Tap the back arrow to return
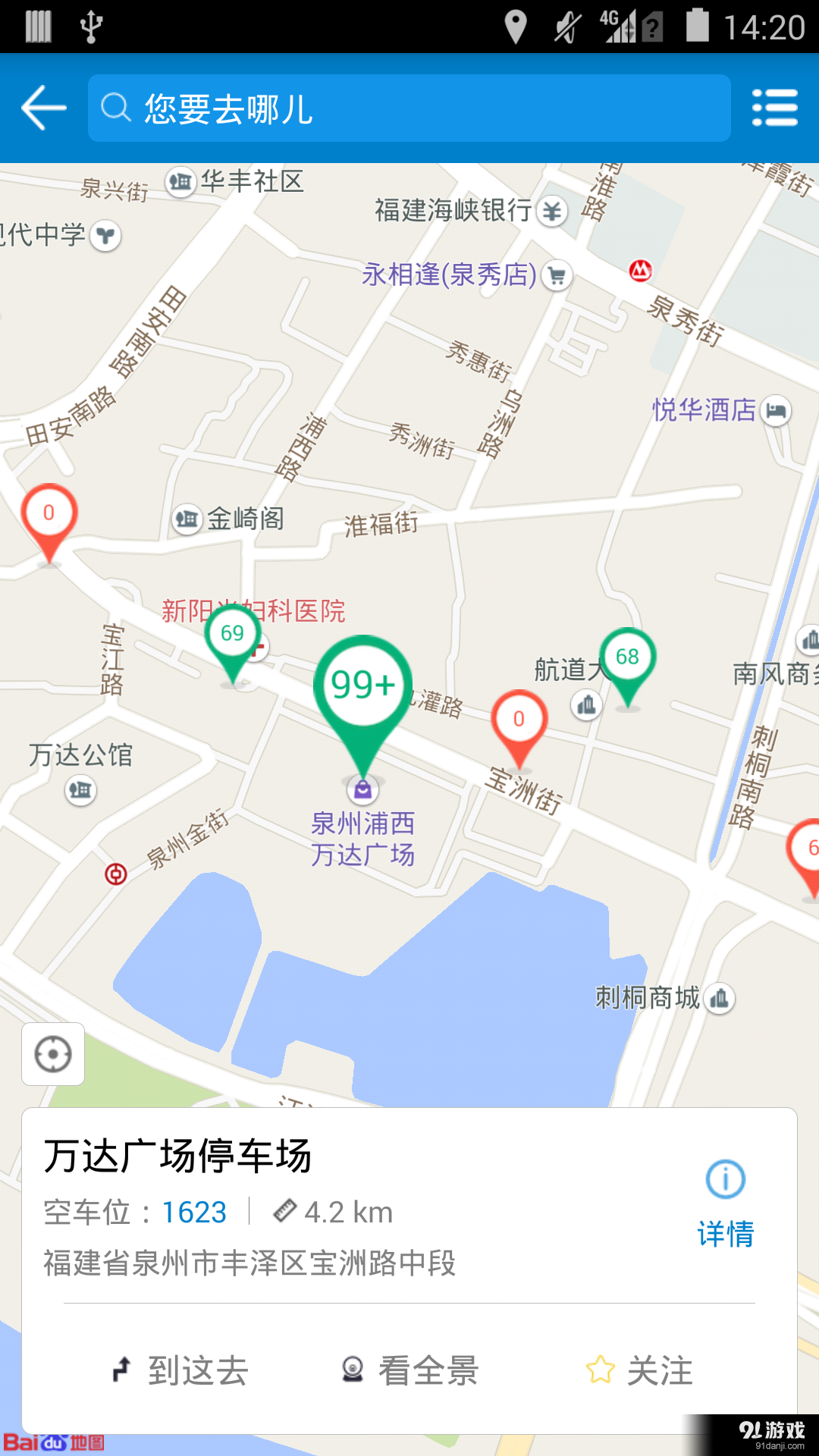This screenshot has width=819, height=1456. [42, 108]
